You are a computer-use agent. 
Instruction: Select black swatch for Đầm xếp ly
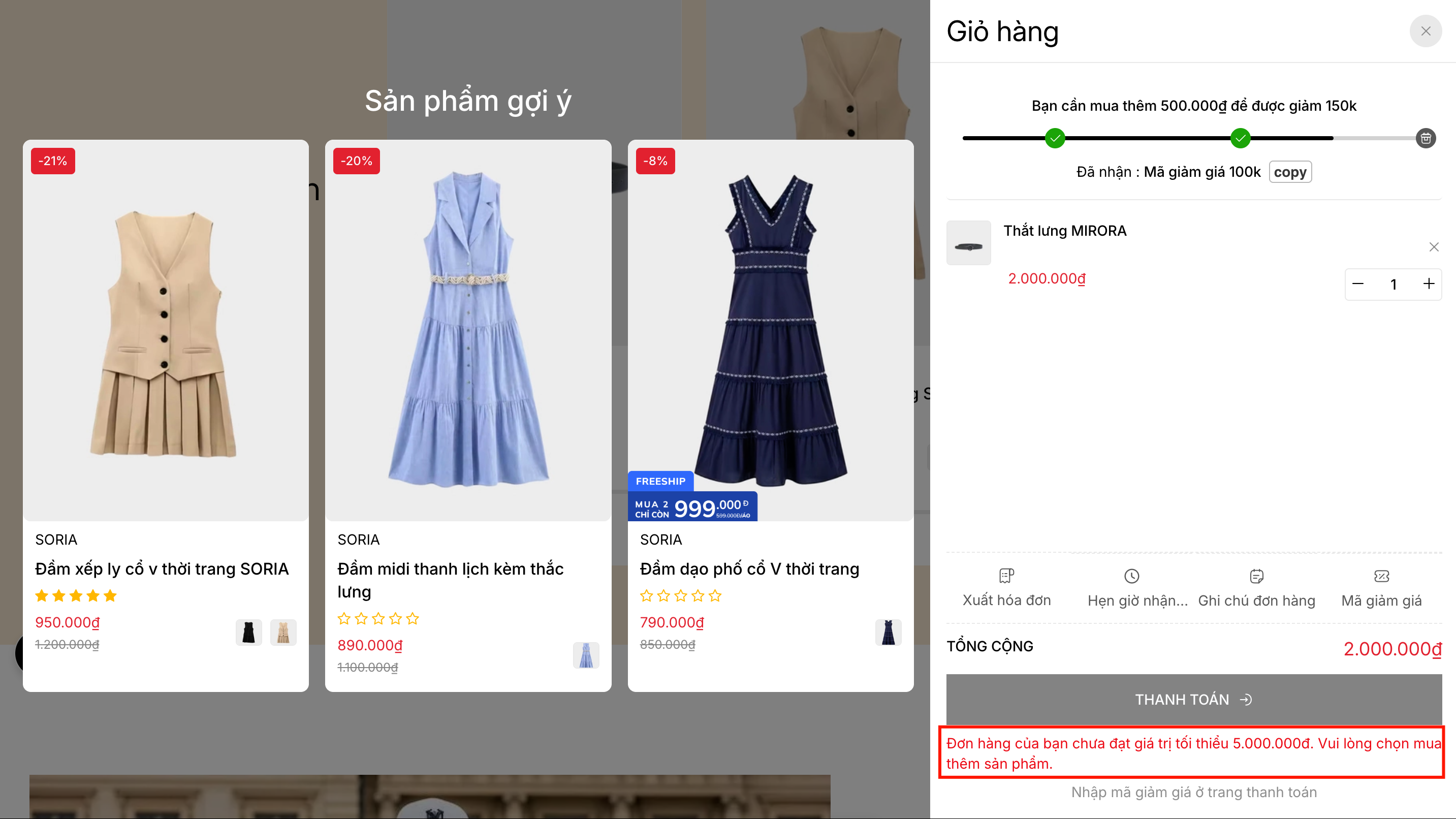coord(249,633)
